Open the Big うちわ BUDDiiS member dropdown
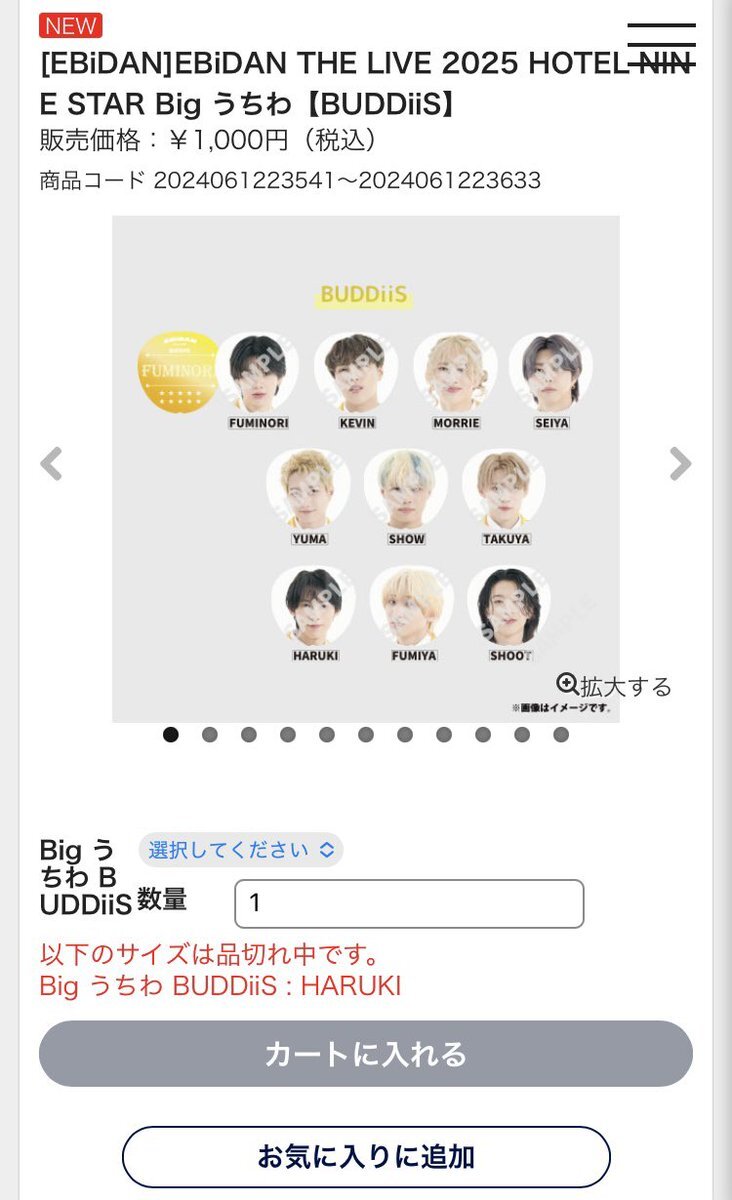732x1200 pixels. [x=241, y=850]
